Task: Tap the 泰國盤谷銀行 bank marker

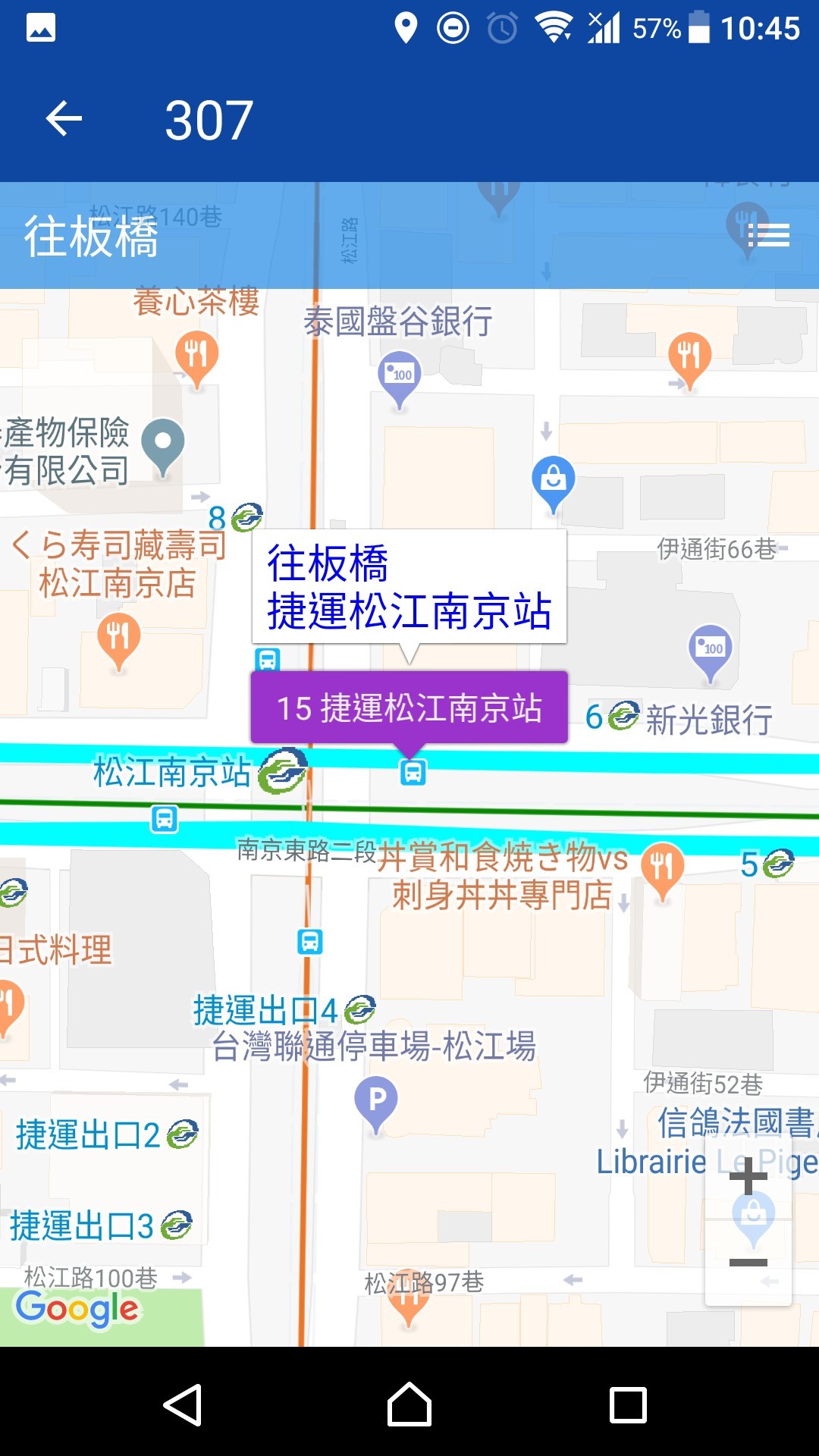Action: [400, 375]
